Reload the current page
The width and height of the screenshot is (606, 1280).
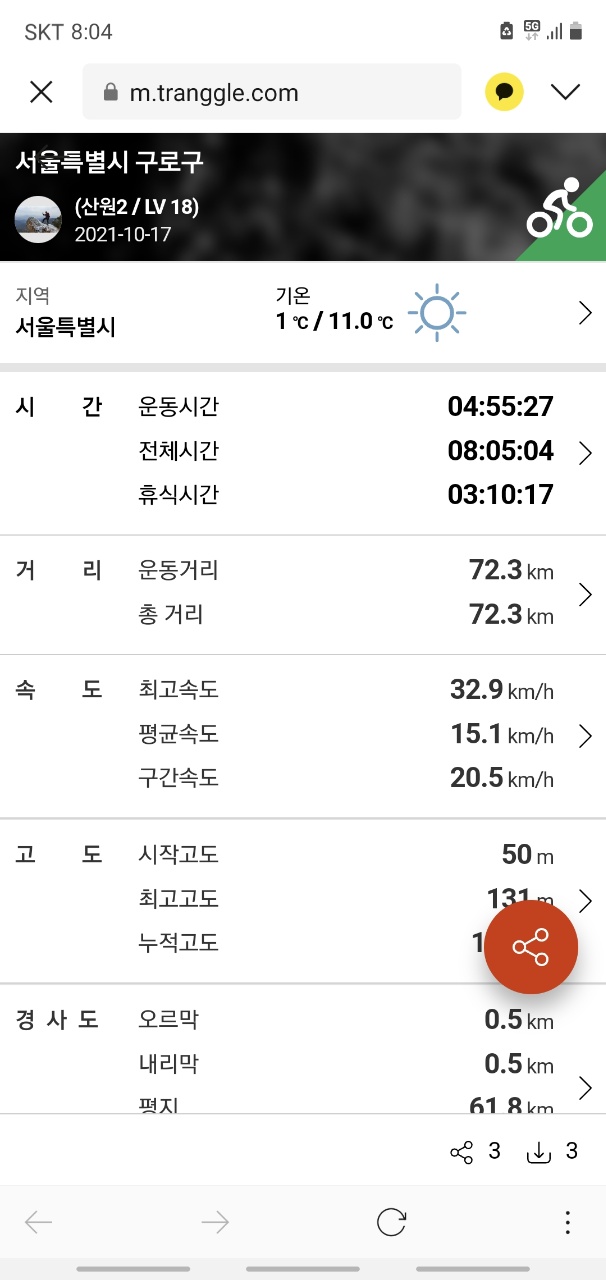click(x=391, y=1222)
